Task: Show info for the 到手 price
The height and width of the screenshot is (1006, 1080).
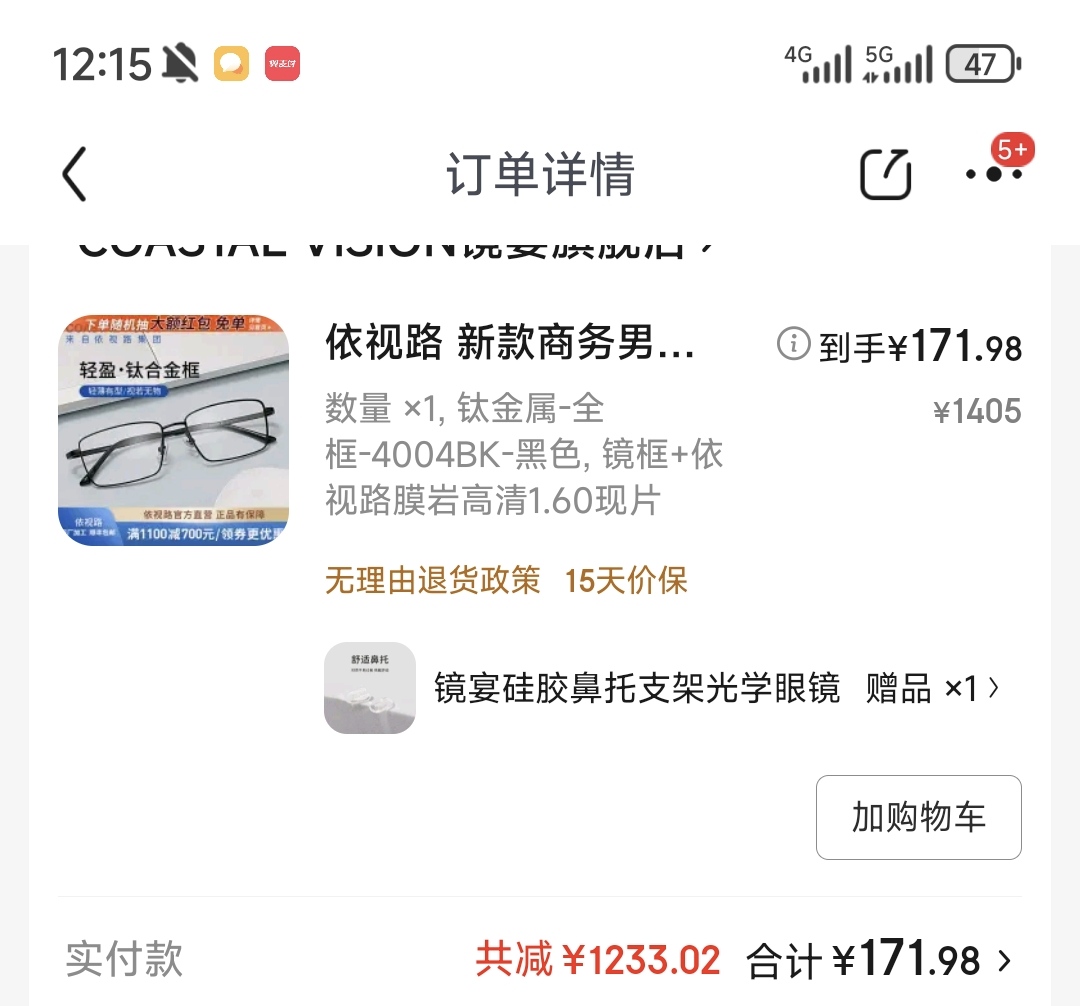Action: coord(792,345)
